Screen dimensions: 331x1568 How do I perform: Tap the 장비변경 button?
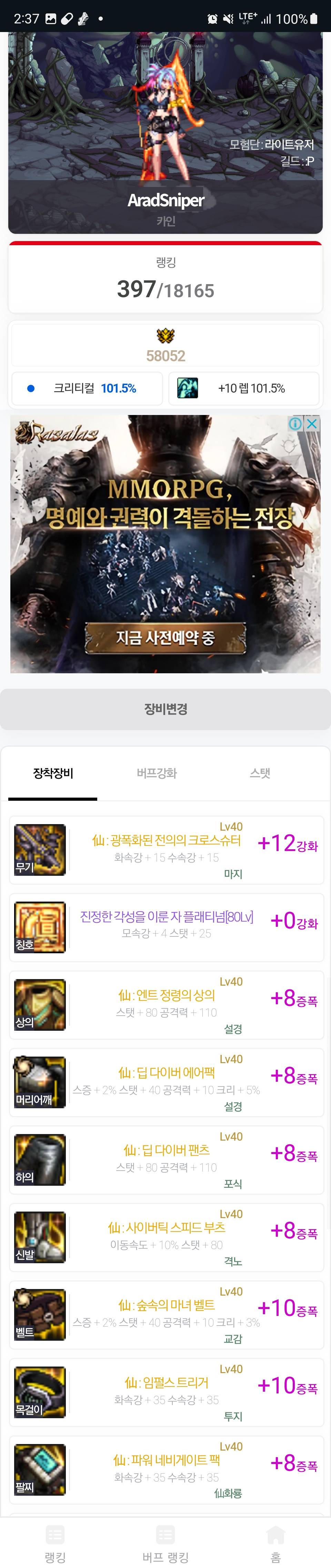click(x=165, y=708)
